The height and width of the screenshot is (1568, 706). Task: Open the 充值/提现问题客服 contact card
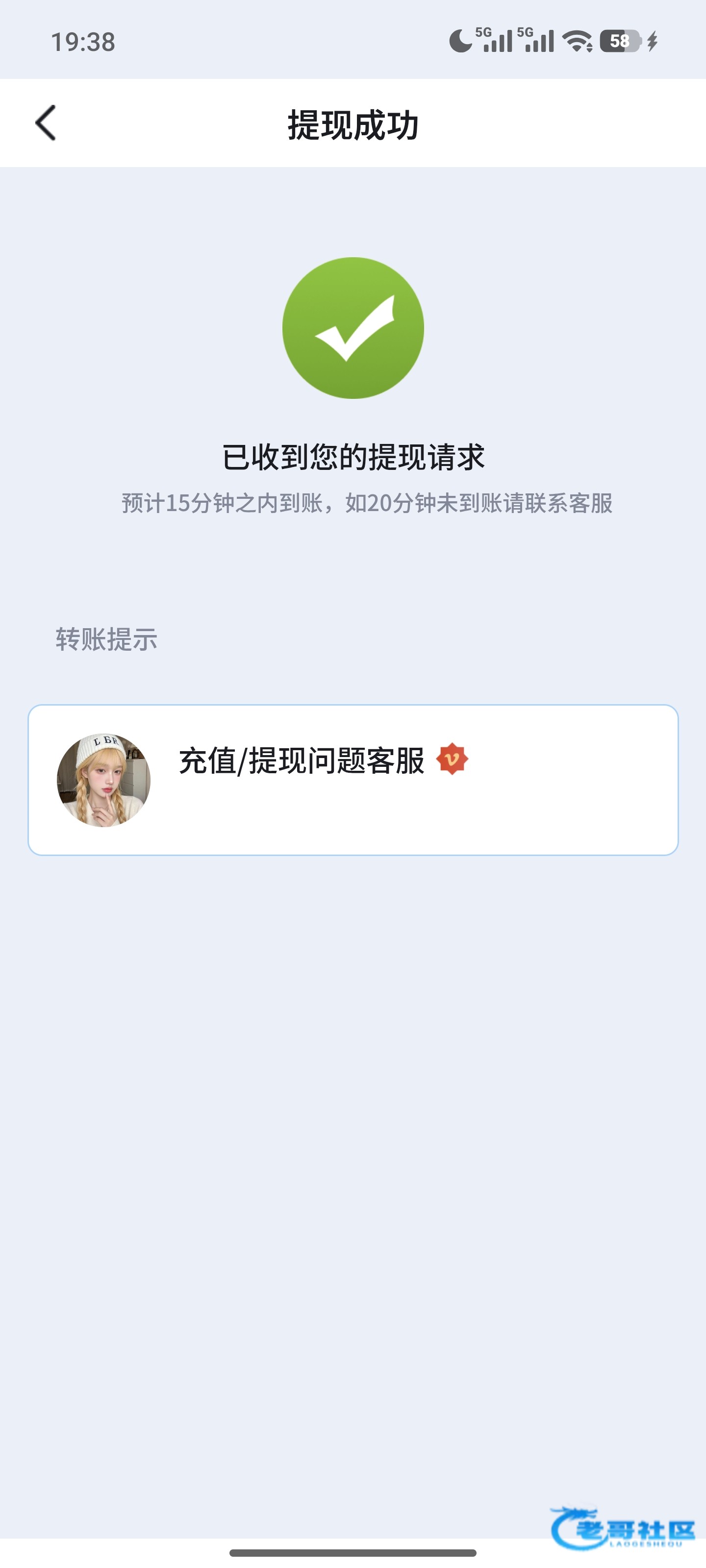click(x=353, y=780)
